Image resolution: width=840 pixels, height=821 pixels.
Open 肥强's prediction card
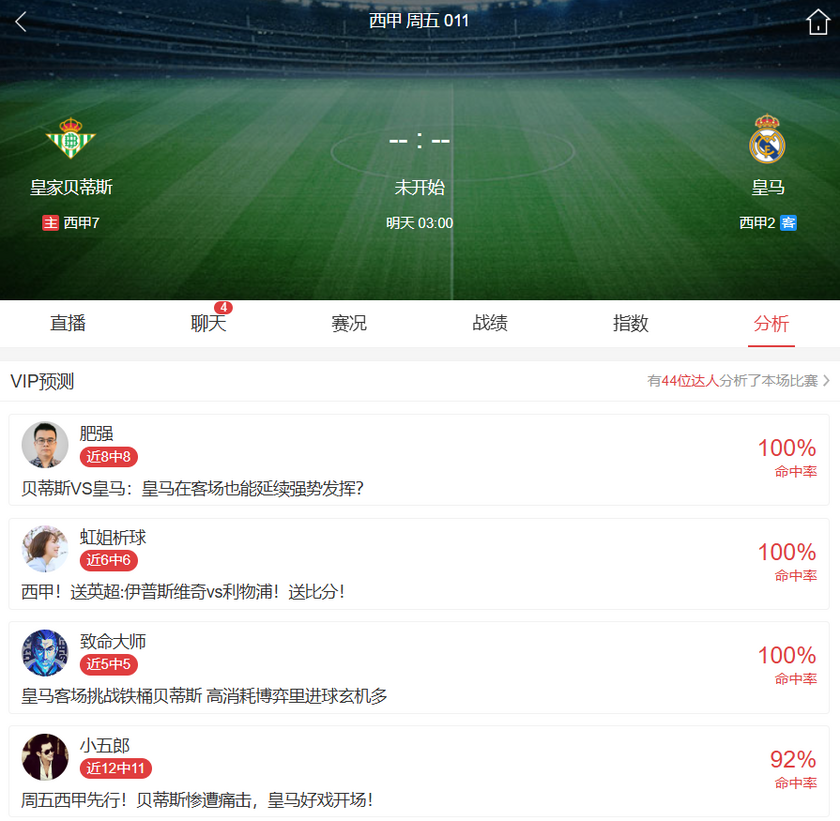pos(419,460)
